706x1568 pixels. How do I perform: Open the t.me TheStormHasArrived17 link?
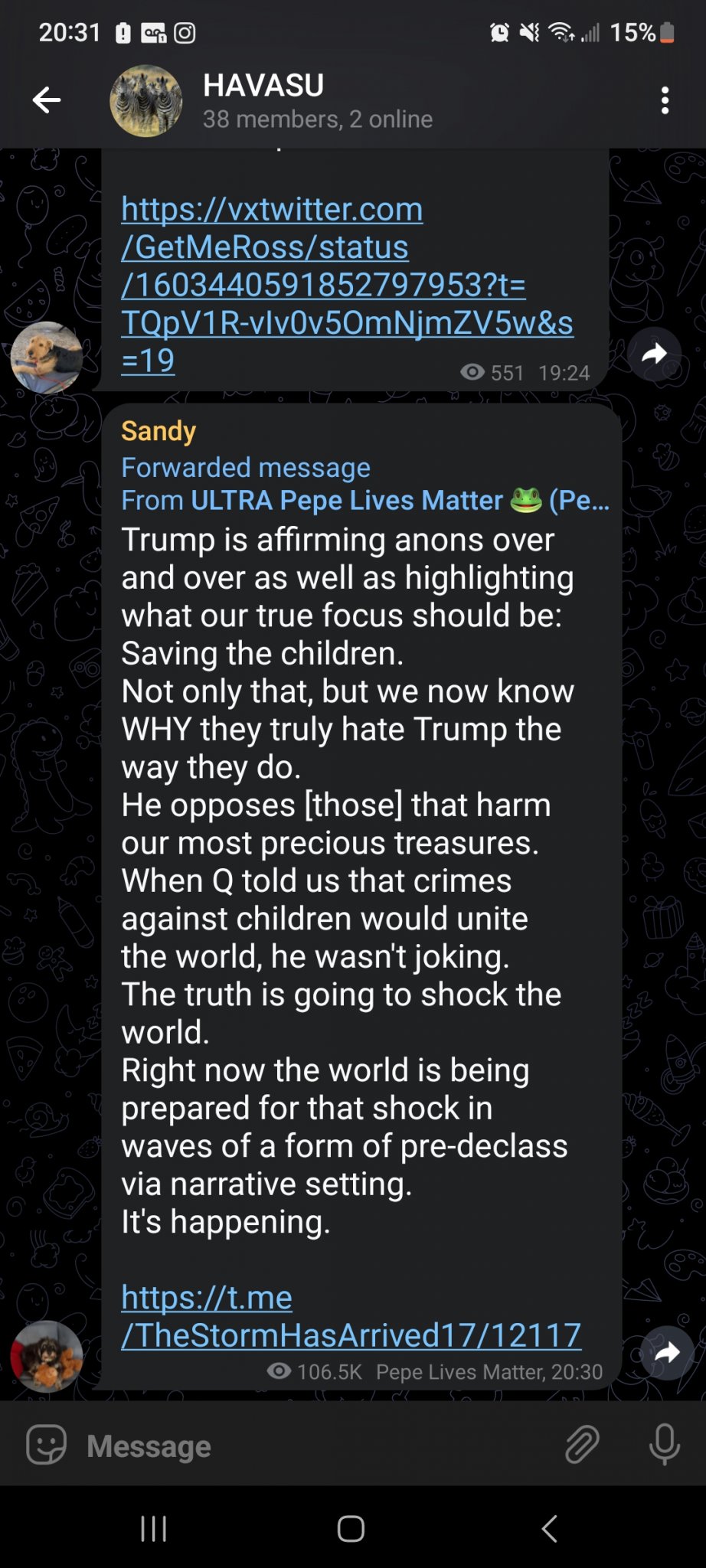click(x=351, y=1316)
